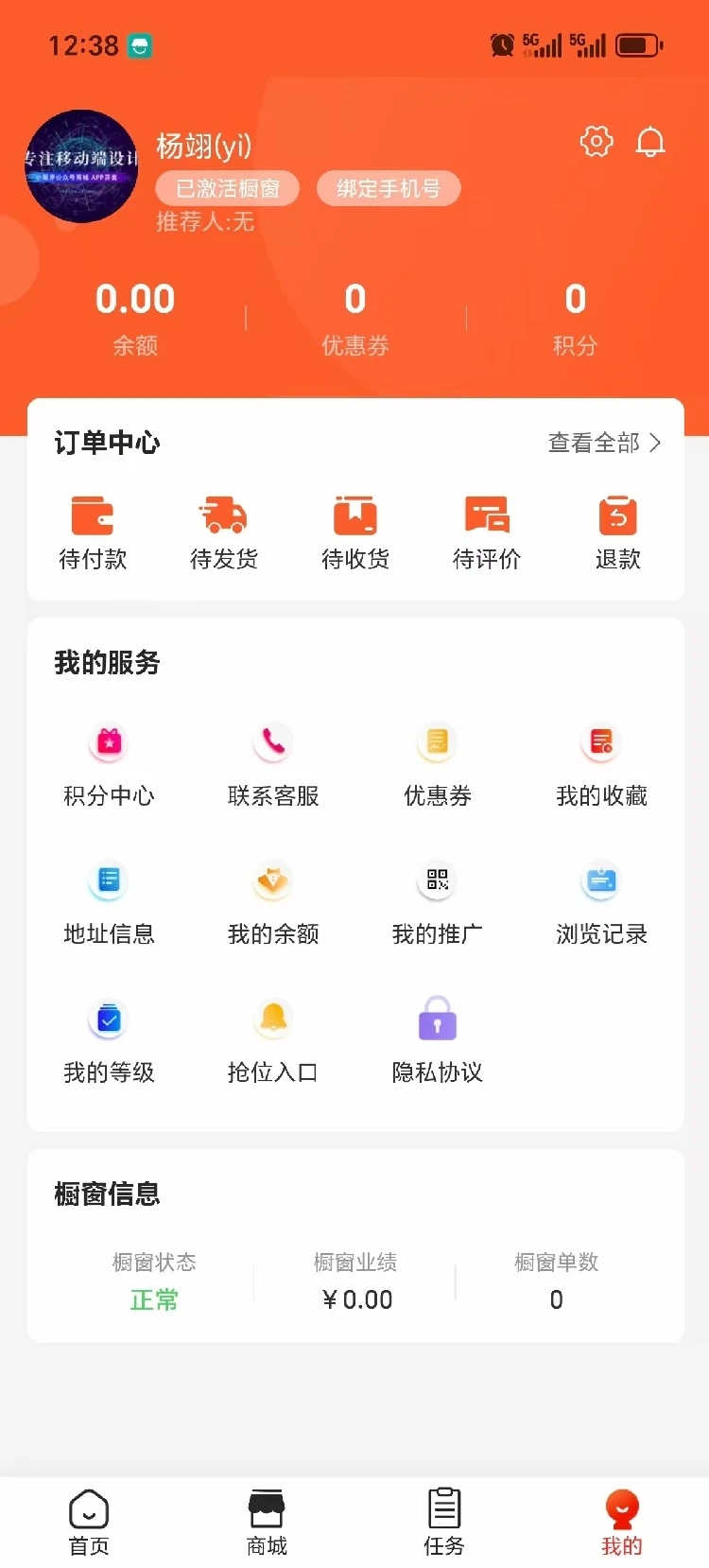Click the 退款 refund icon
The height and width of the screenshot is (1568, 709).
[617, 530]
